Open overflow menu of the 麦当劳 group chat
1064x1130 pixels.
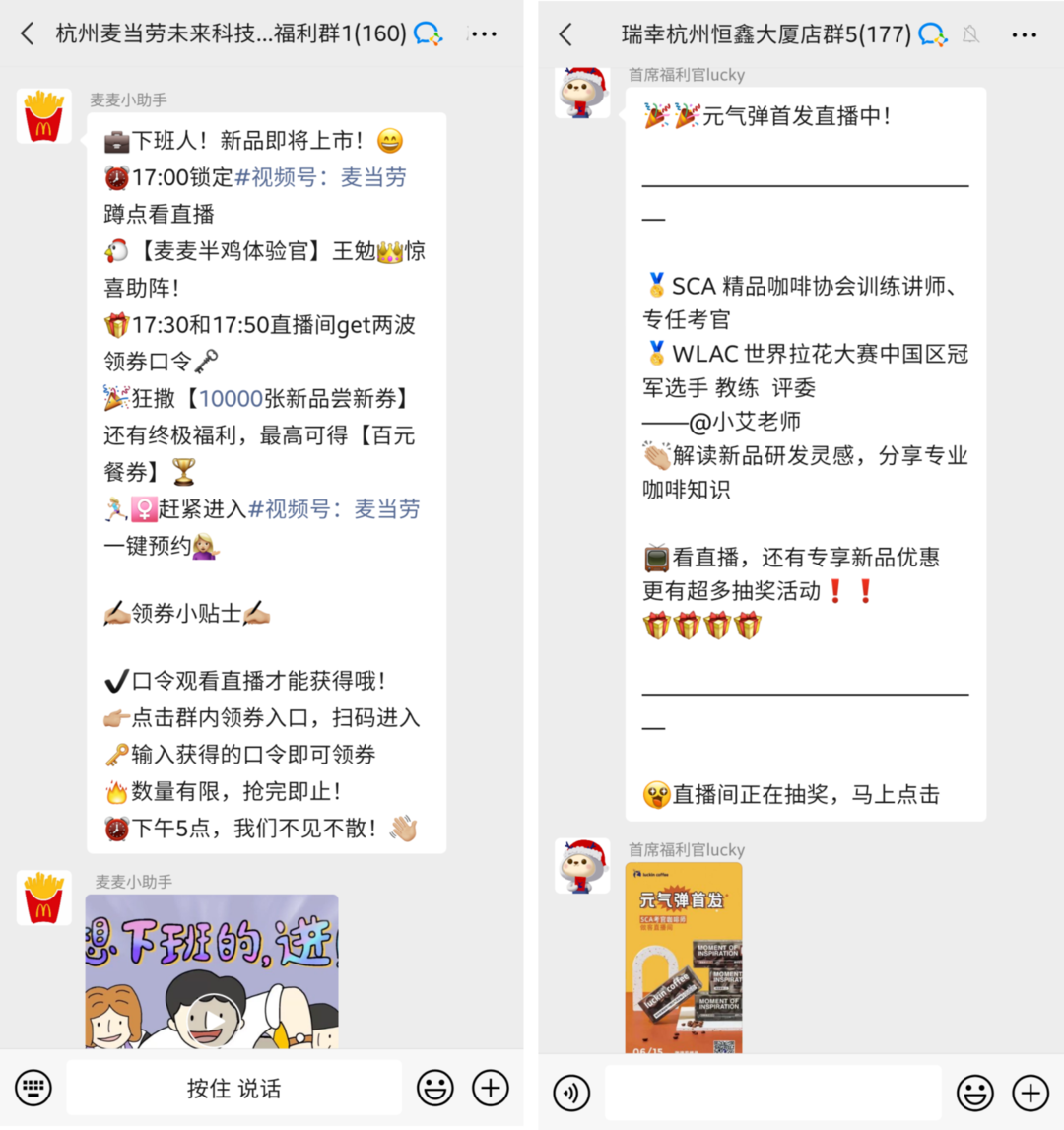[x=483, y=33]
